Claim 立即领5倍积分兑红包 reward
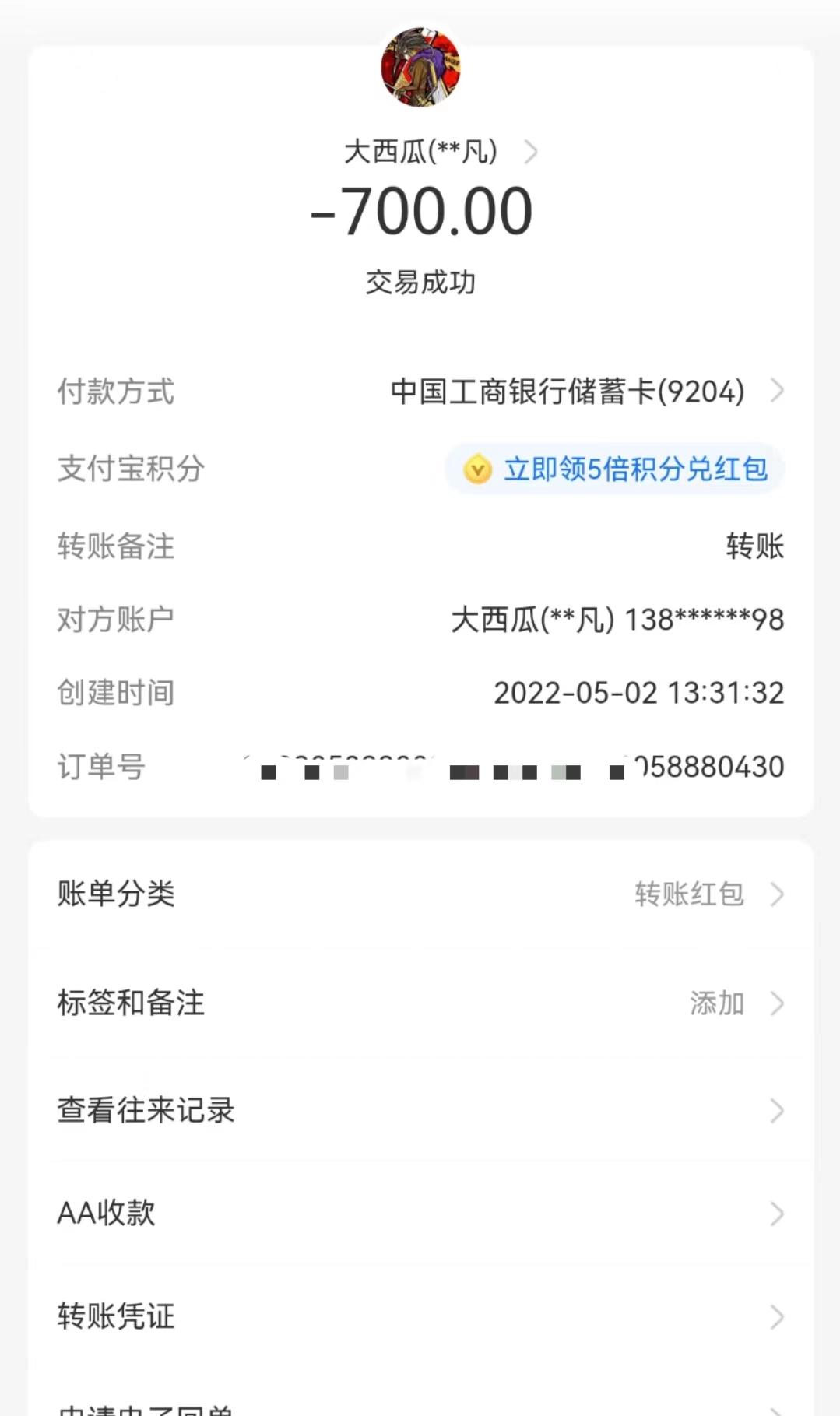 [615, 469]
